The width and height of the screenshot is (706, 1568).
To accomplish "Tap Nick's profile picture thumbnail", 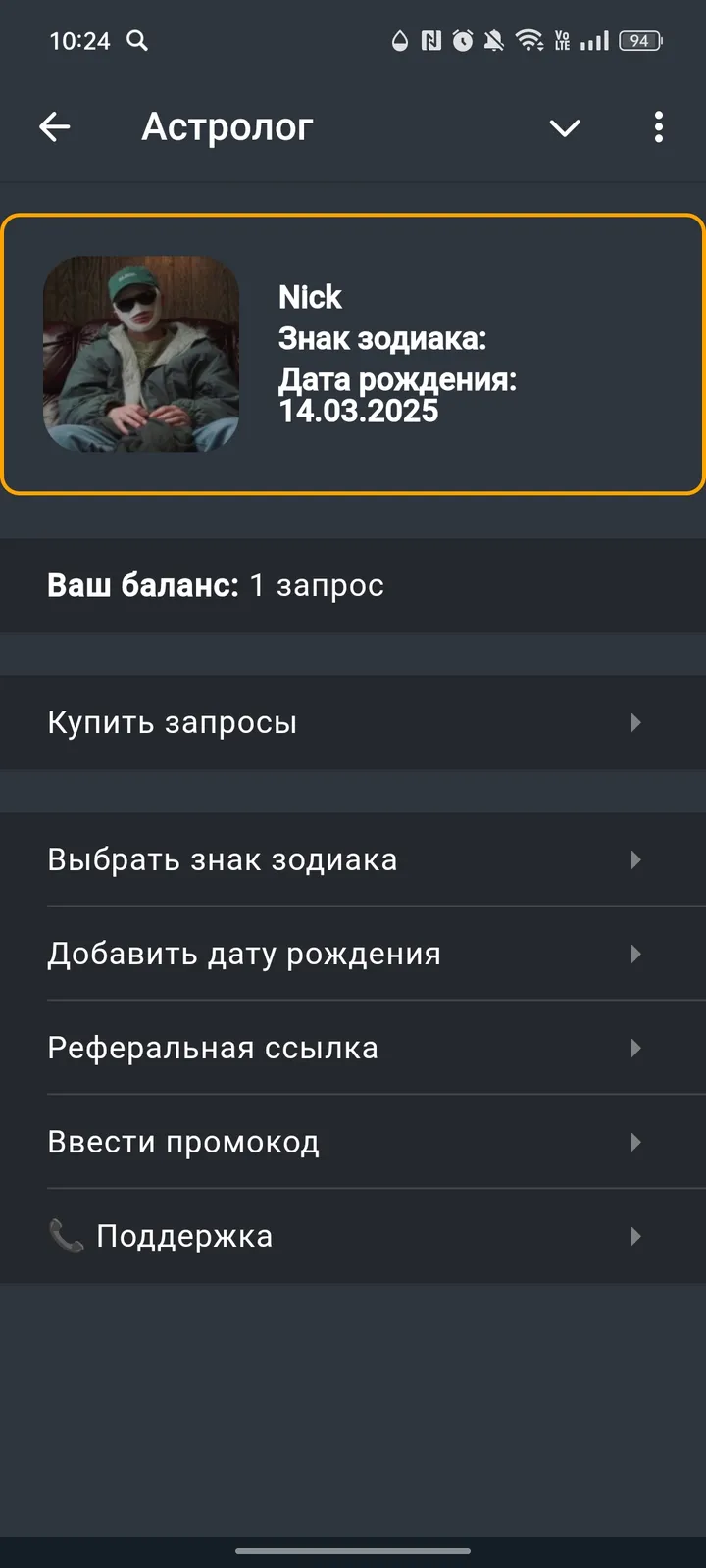I will pyautogui.click(x=141, y=354).
